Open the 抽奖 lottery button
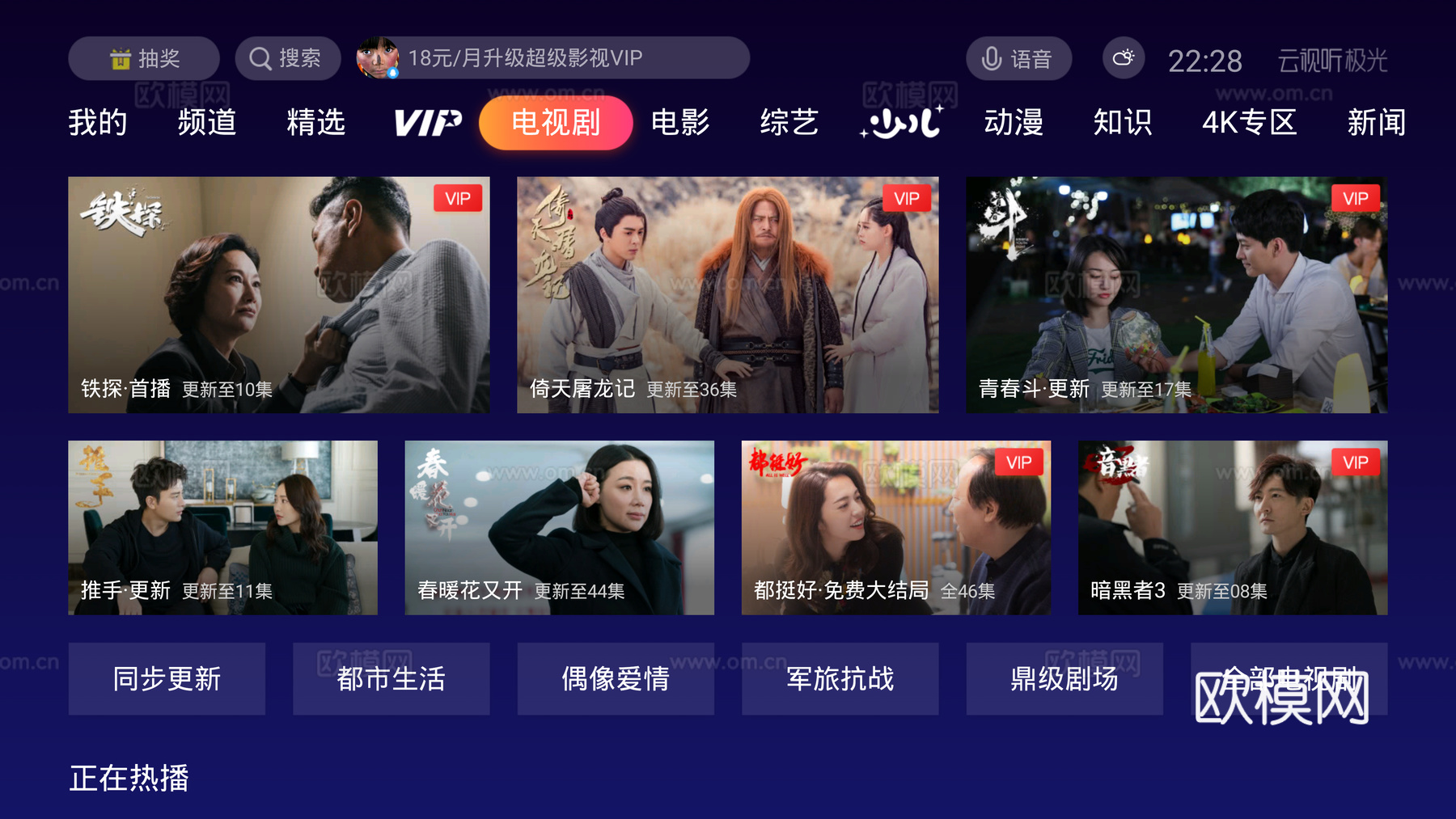Viewport: 1456px width, 819px height. pyautogui.click(x=144, y=58)
